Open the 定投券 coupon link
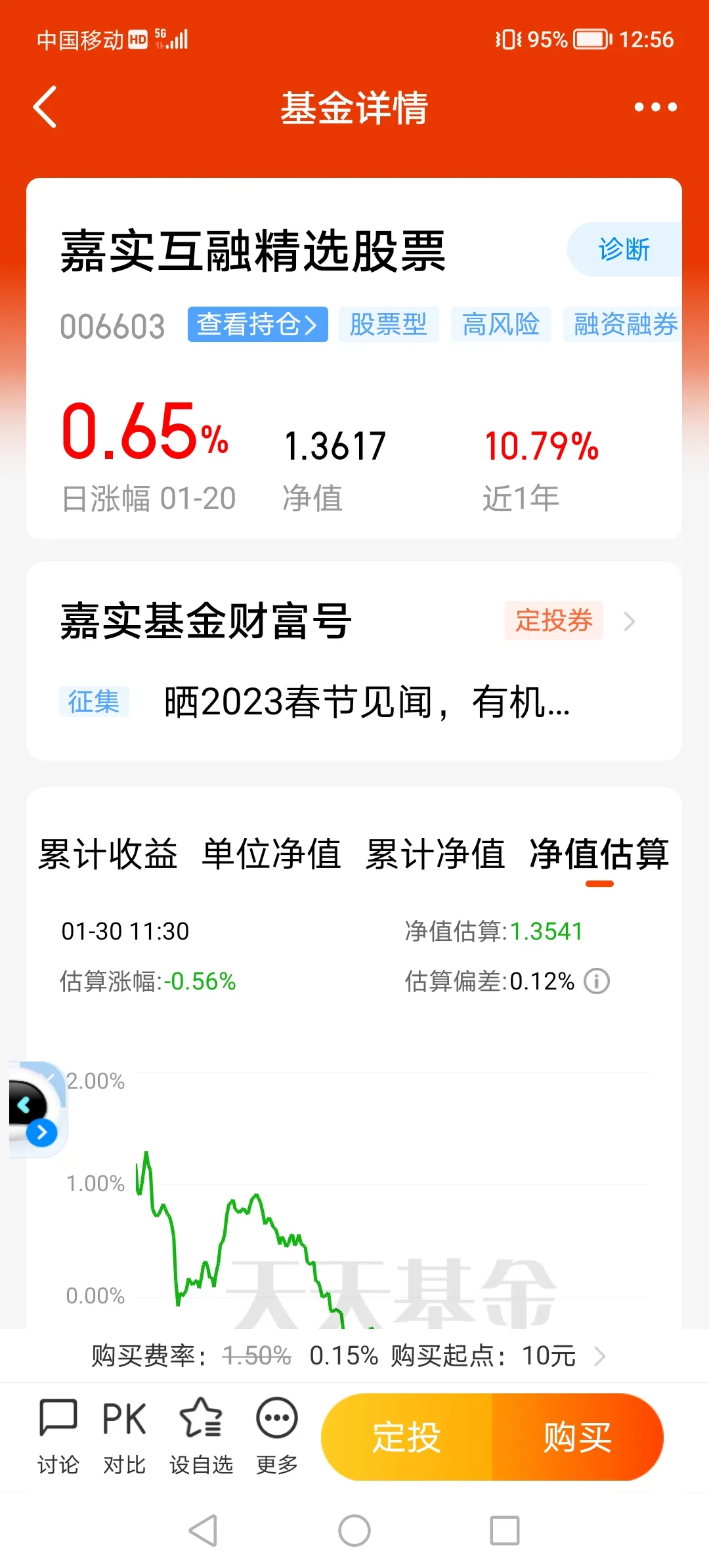This screenshot has height=1568, width=709. click(554, 621)
